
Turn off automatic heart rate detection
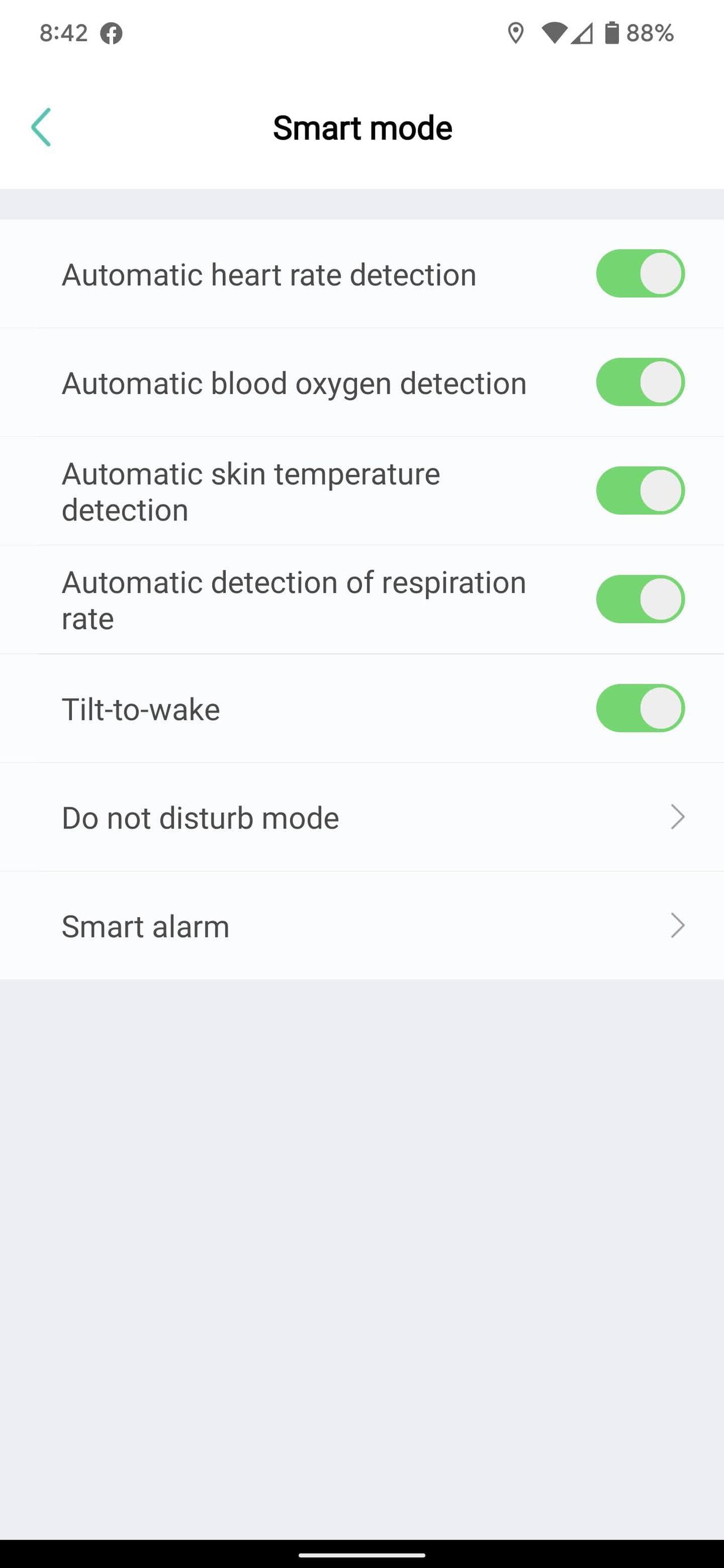point(640,273)
